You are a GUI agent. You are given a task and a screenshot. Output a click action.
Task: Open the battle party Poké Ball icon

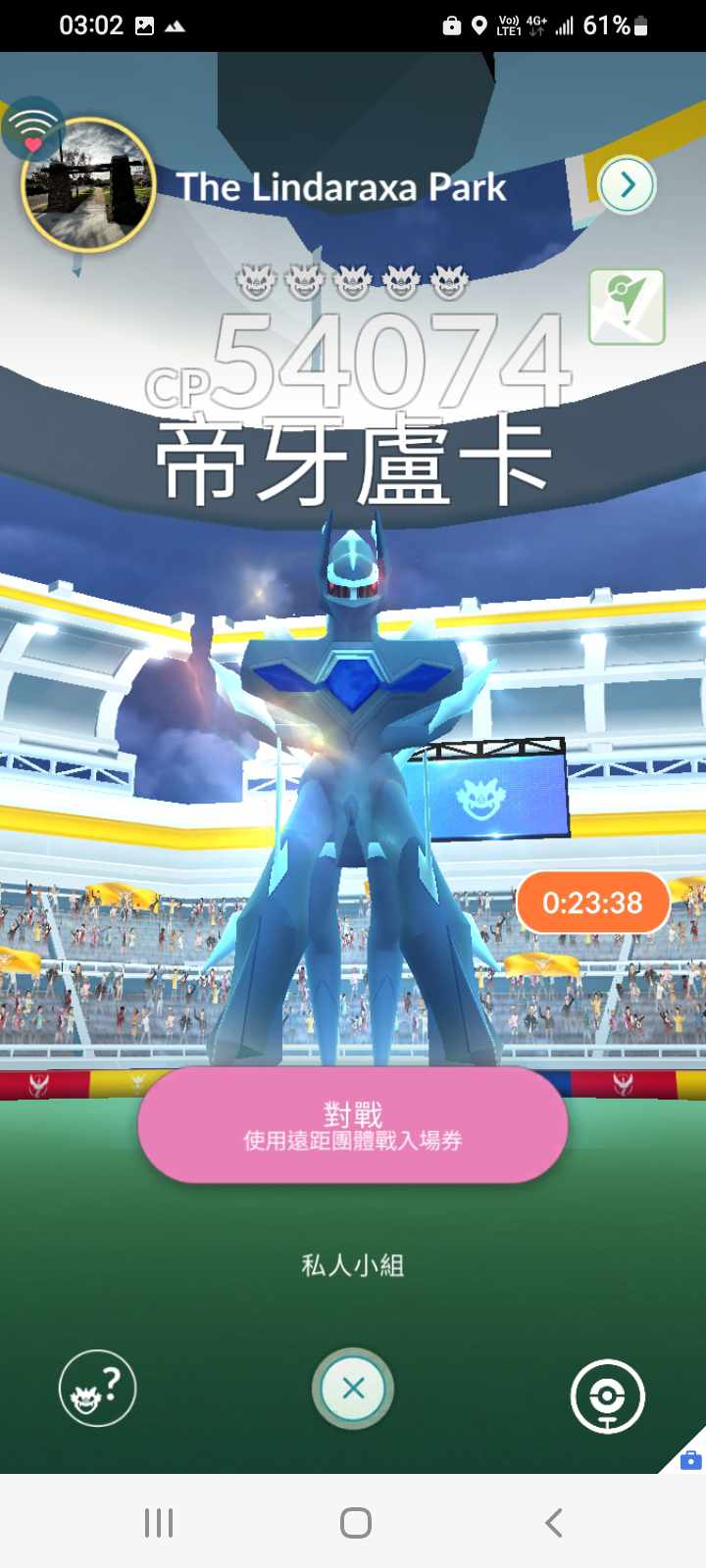607,1396
